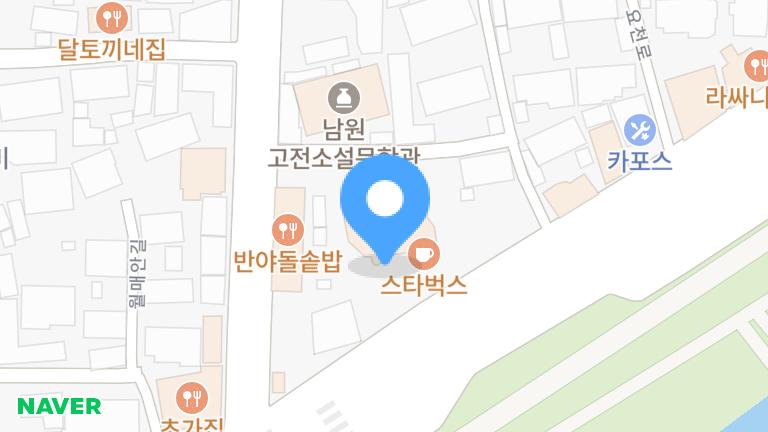Open the 카포스 car repair marker
Viewport: 768px width, 432px height.
[638, 129]
